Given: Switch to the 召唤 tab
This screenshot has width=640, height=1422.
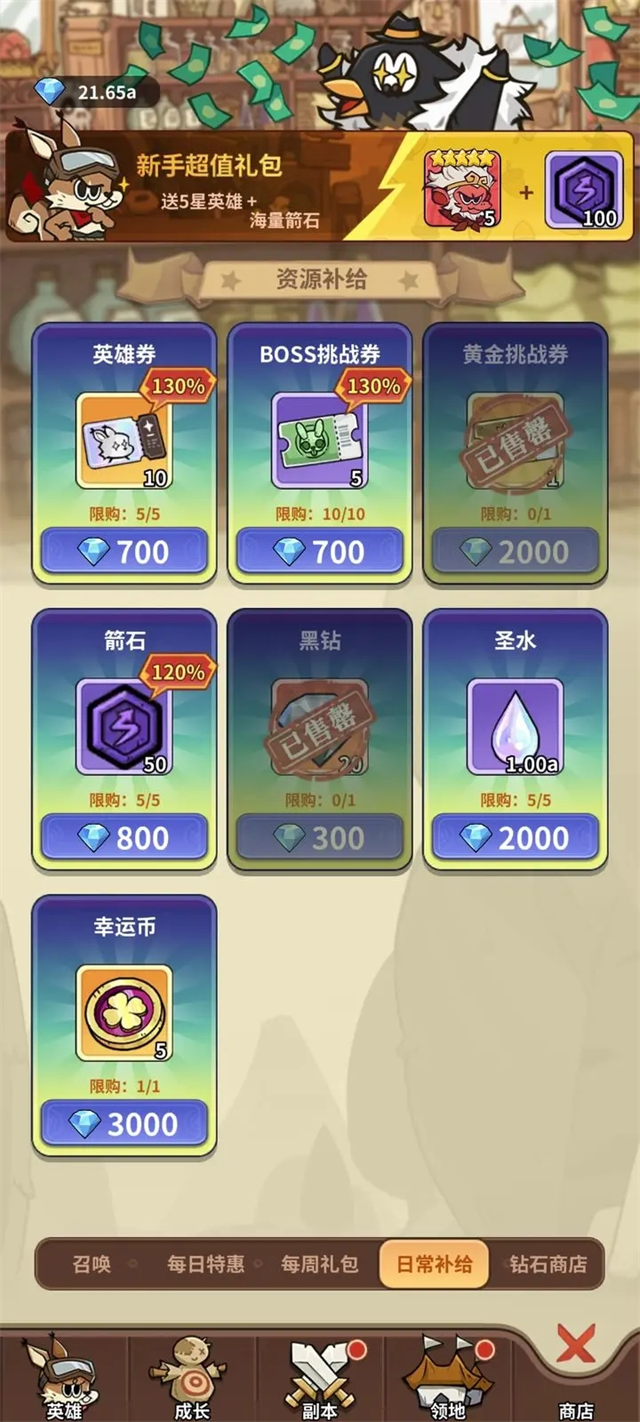Looking at the screenshot, I should [x=92, y=1264].
